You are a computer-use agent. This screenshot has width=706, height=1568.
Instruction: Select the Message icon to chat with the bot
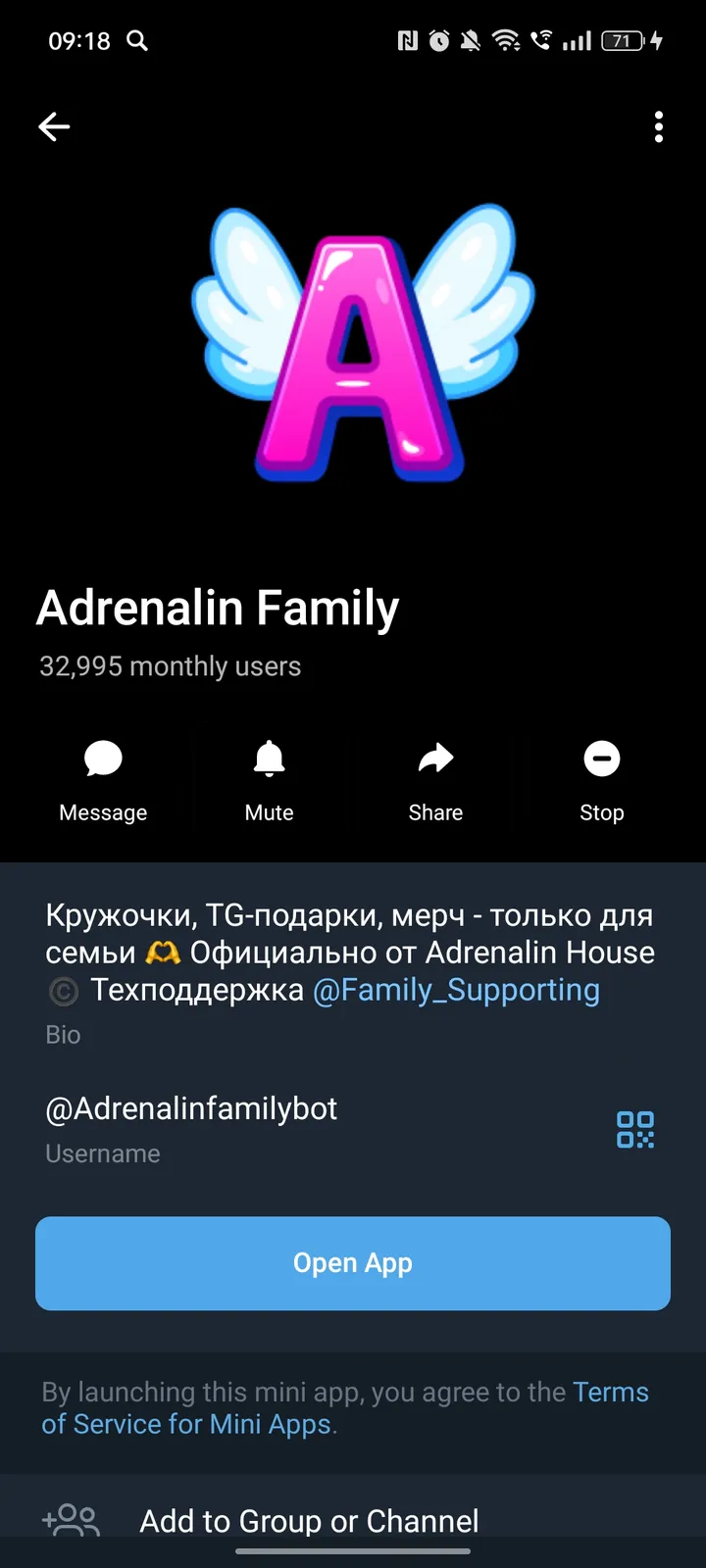[102, 759]
